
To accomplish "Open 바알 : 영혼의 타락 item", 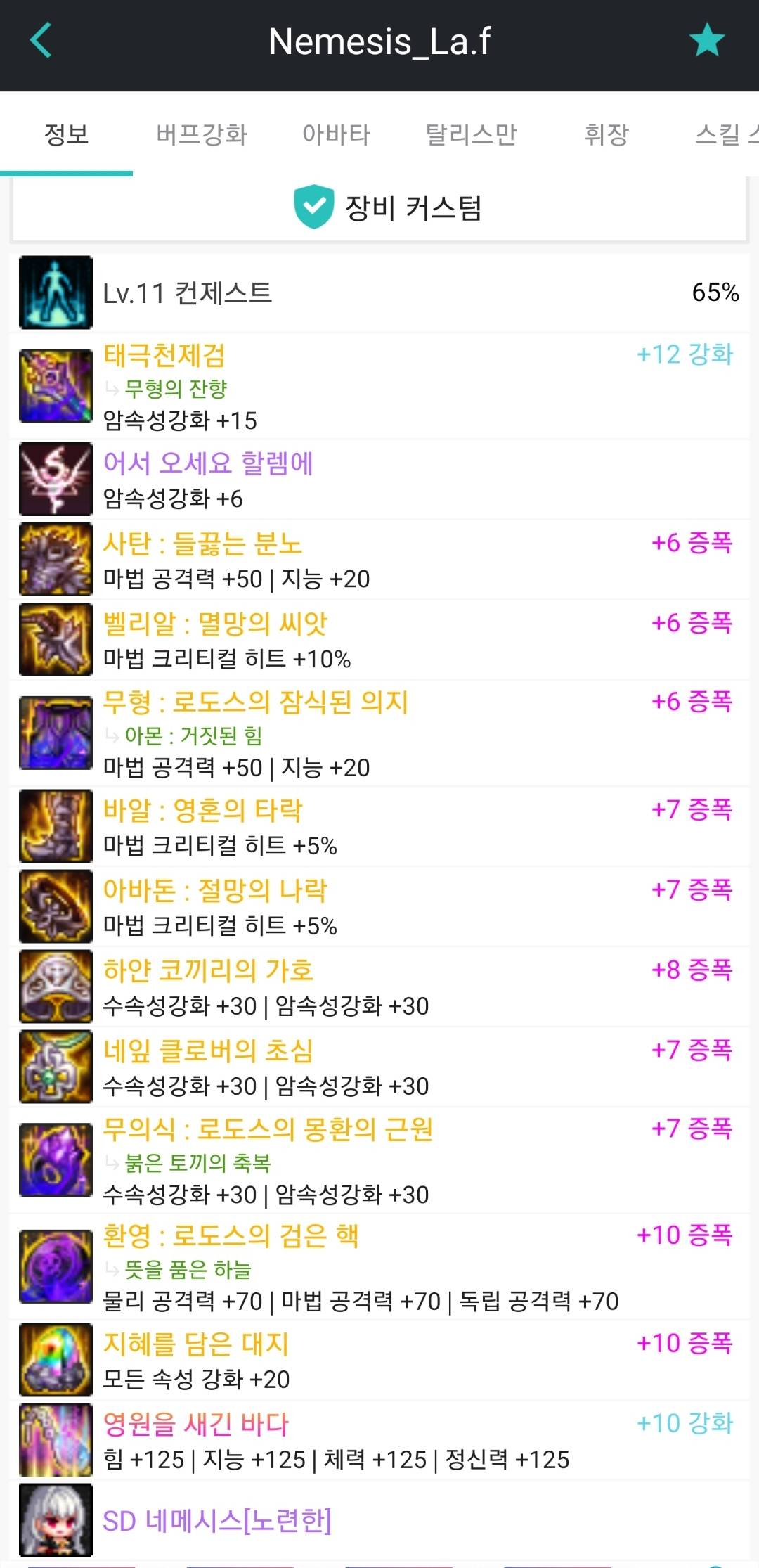I will [x=379, y=827].
